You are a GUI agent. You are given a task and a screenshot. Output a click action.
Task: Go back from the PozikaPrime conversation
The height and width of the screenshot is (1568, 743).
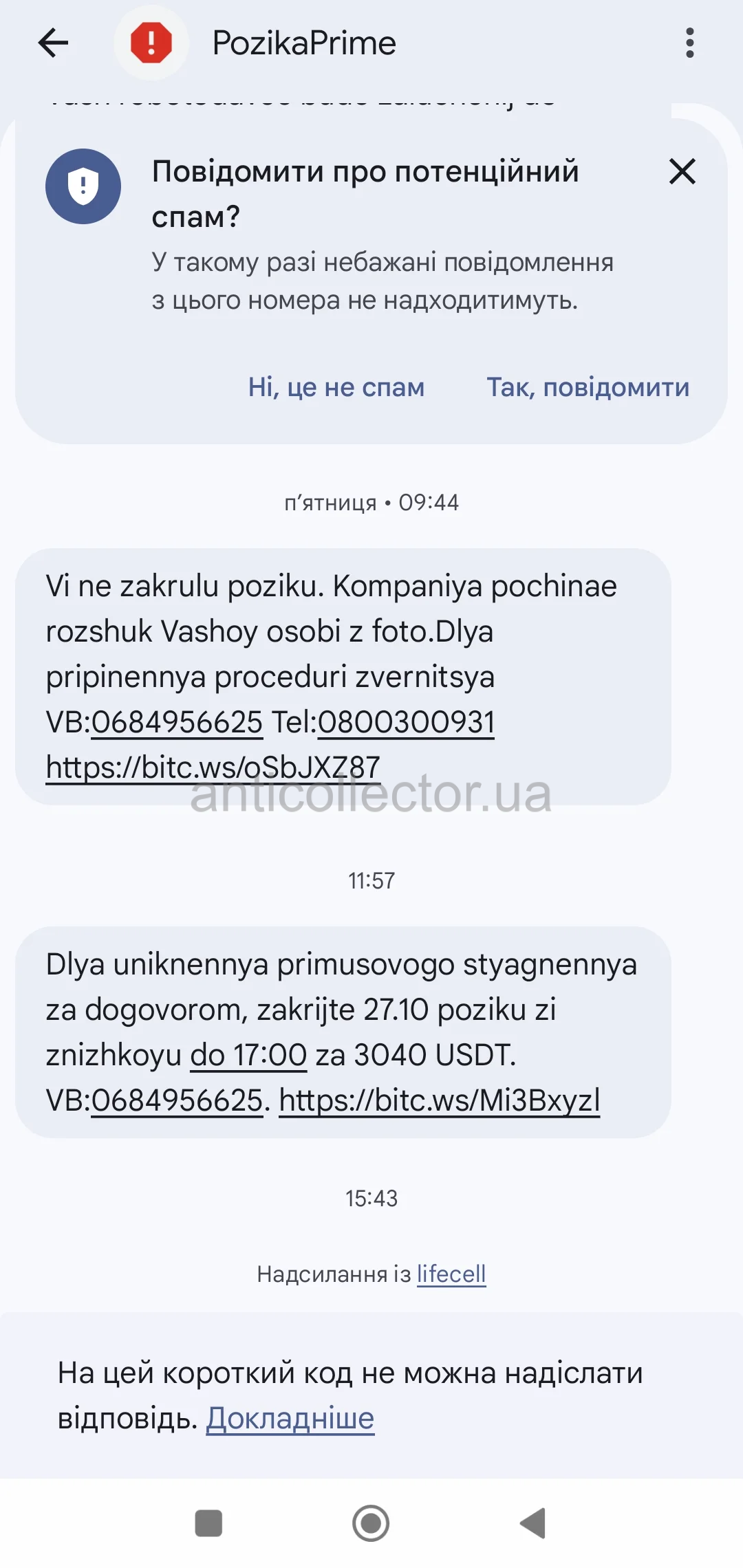point(53,43)
